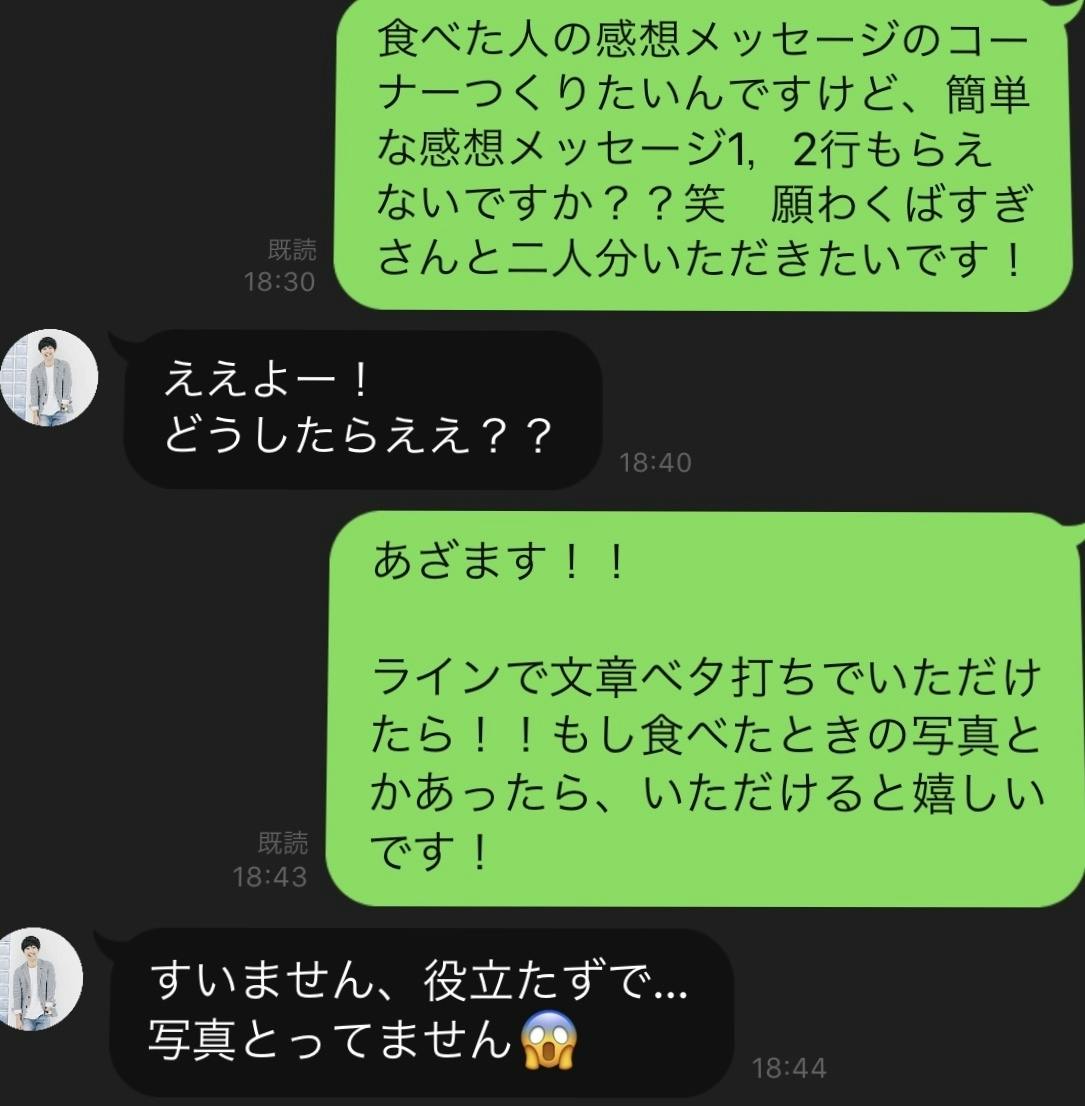
Task: Tap the profile picture next to "すいません、役立たずで"
Action: coord(40,977)
